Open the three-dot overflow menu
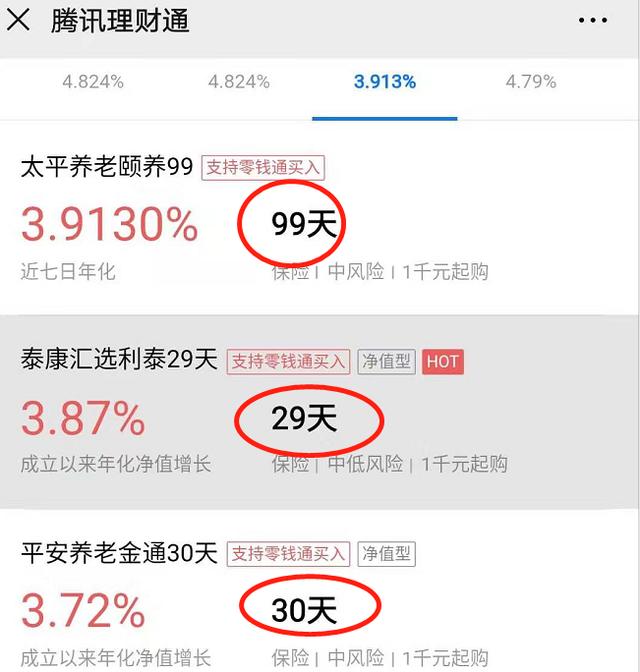Image resolution: width=640 pixels, height=672 pixels. tap(593, 20)
